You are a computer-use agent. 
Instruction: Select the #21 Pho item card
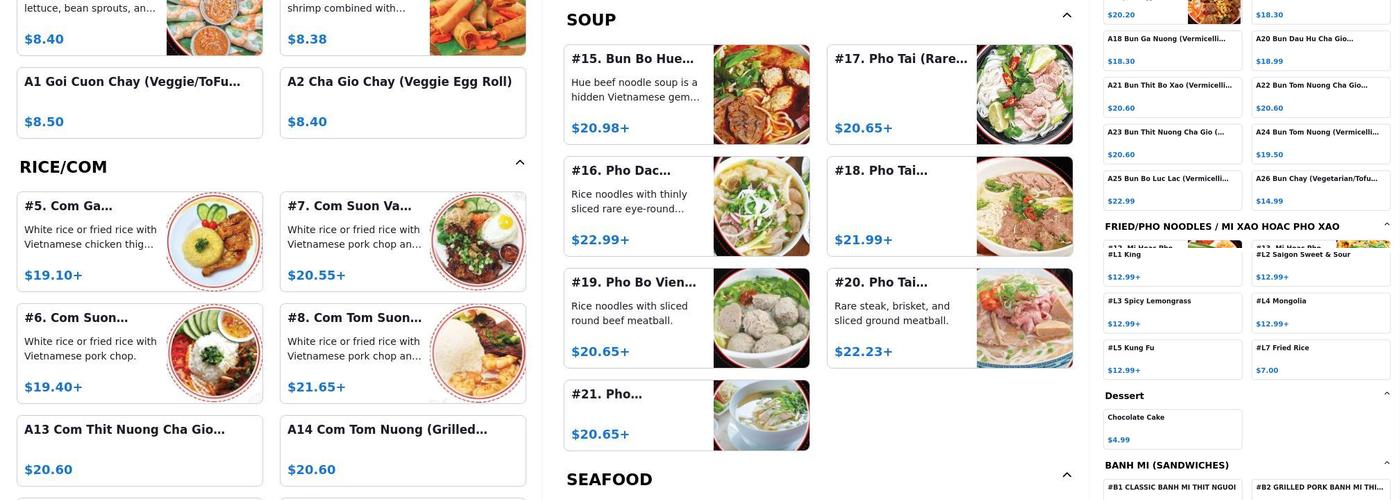pos(686,415)
